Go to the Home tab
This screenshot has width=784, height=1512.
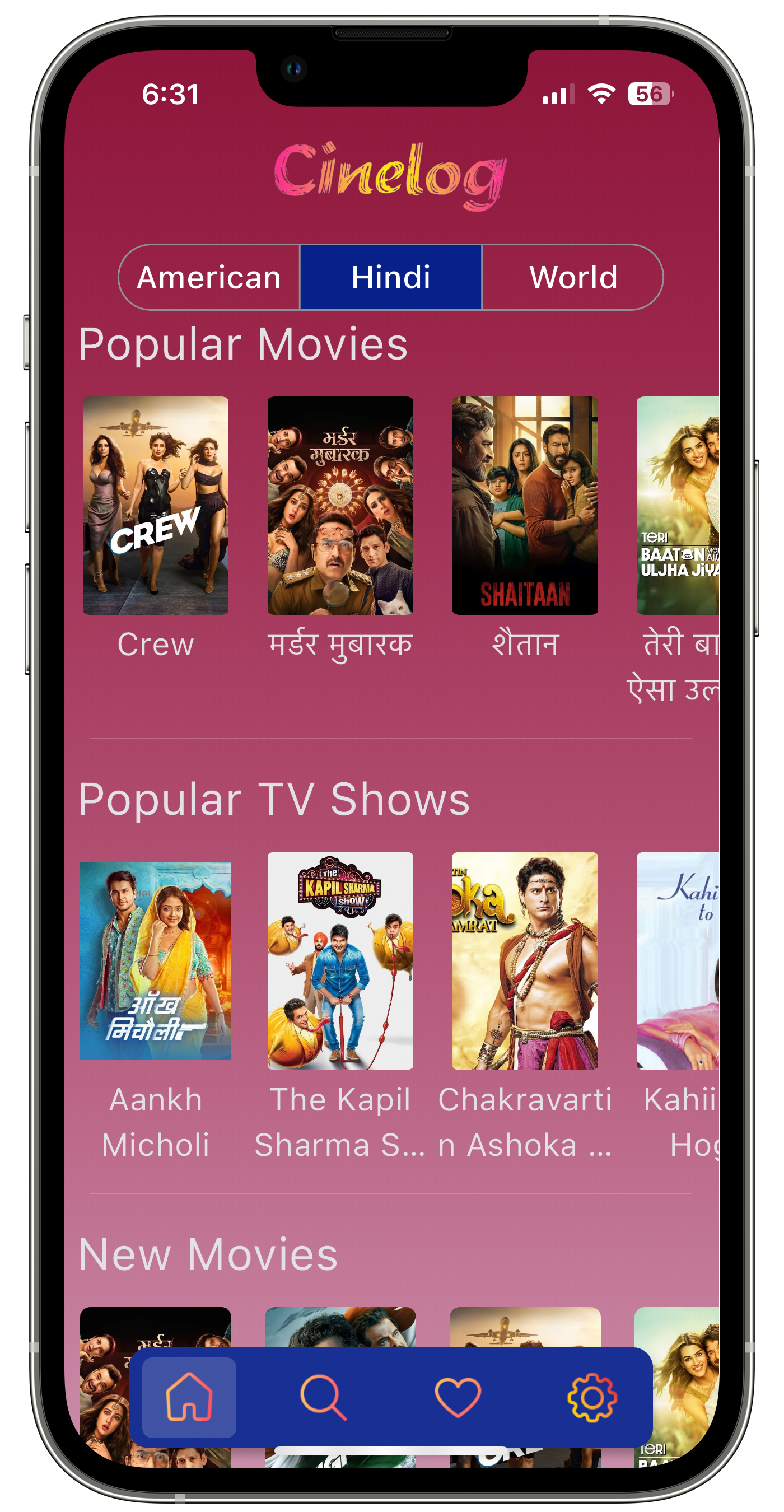pos(189,1398)
